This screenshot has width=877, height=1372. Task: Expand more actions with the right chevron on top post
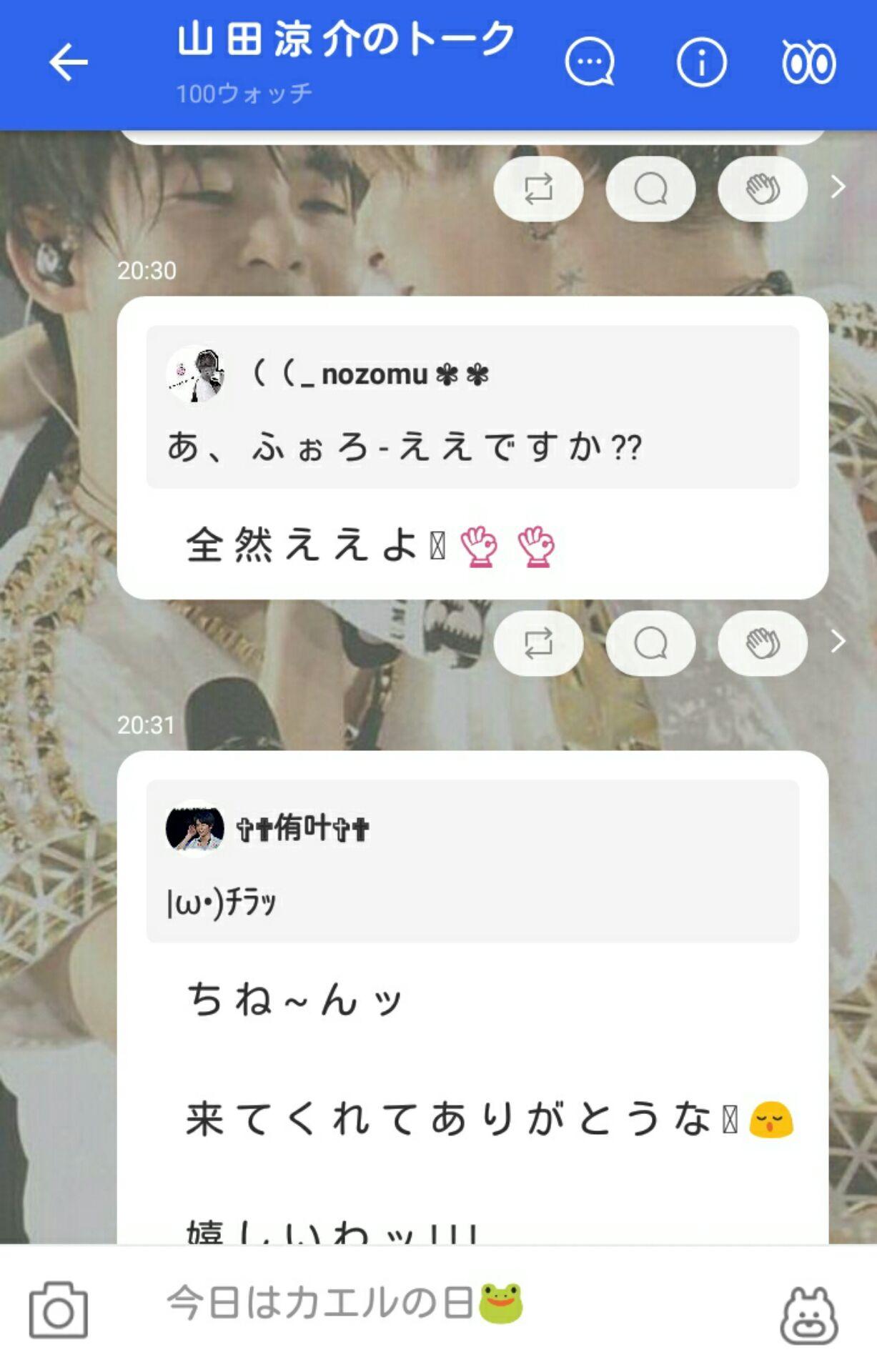point(836,188)
